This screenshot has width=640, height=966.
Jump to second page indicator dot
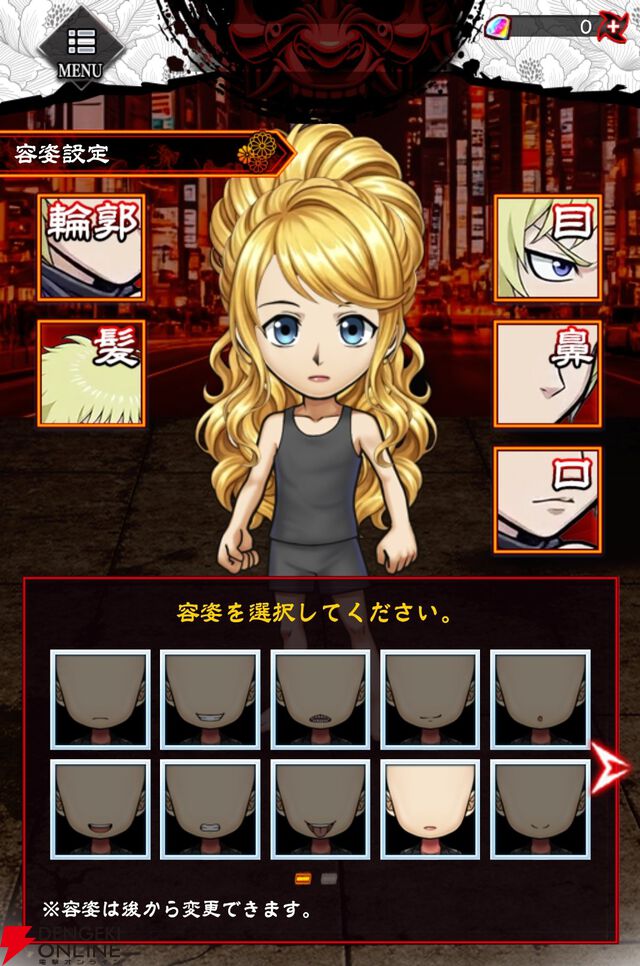click(329, 878)
